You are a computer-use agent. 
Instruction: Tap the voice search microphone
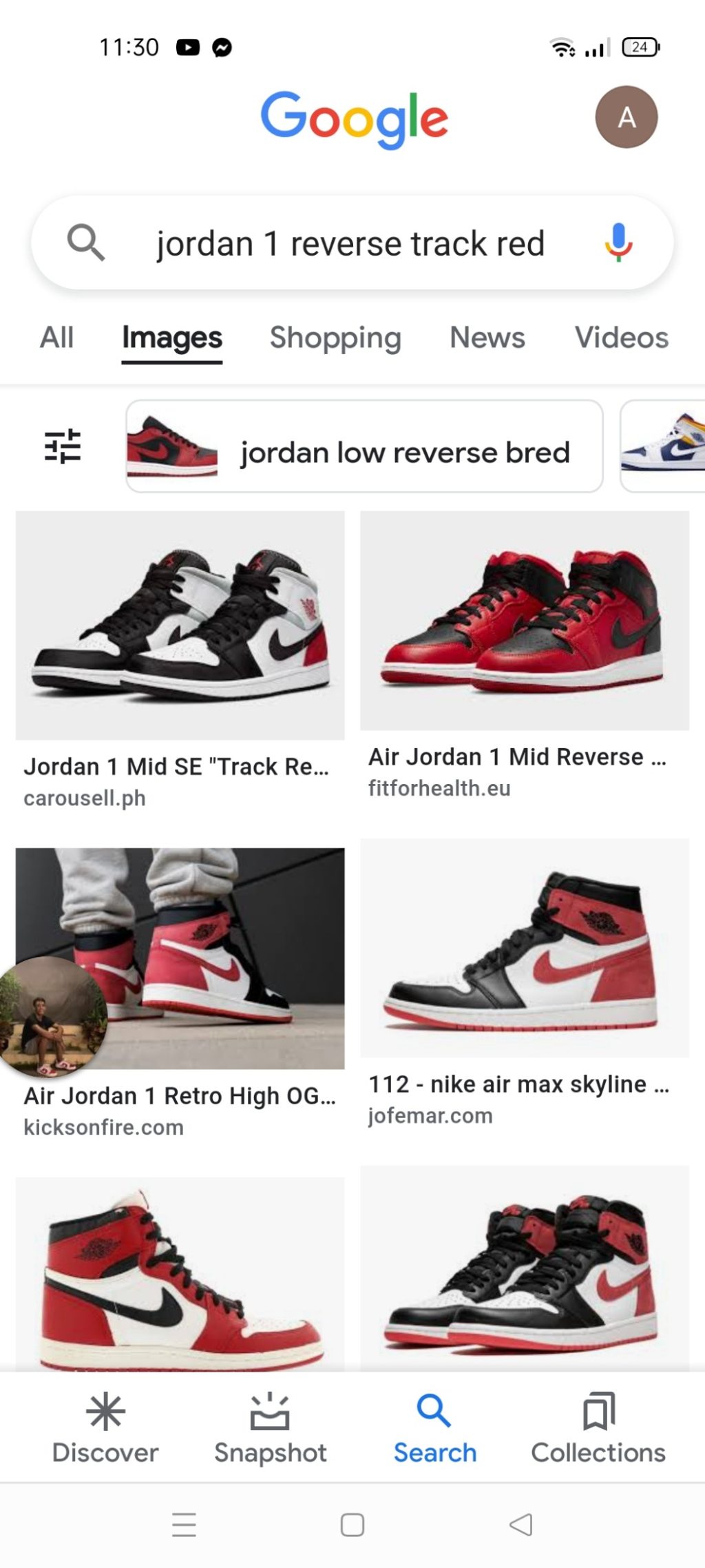click(x=618, y=243)
